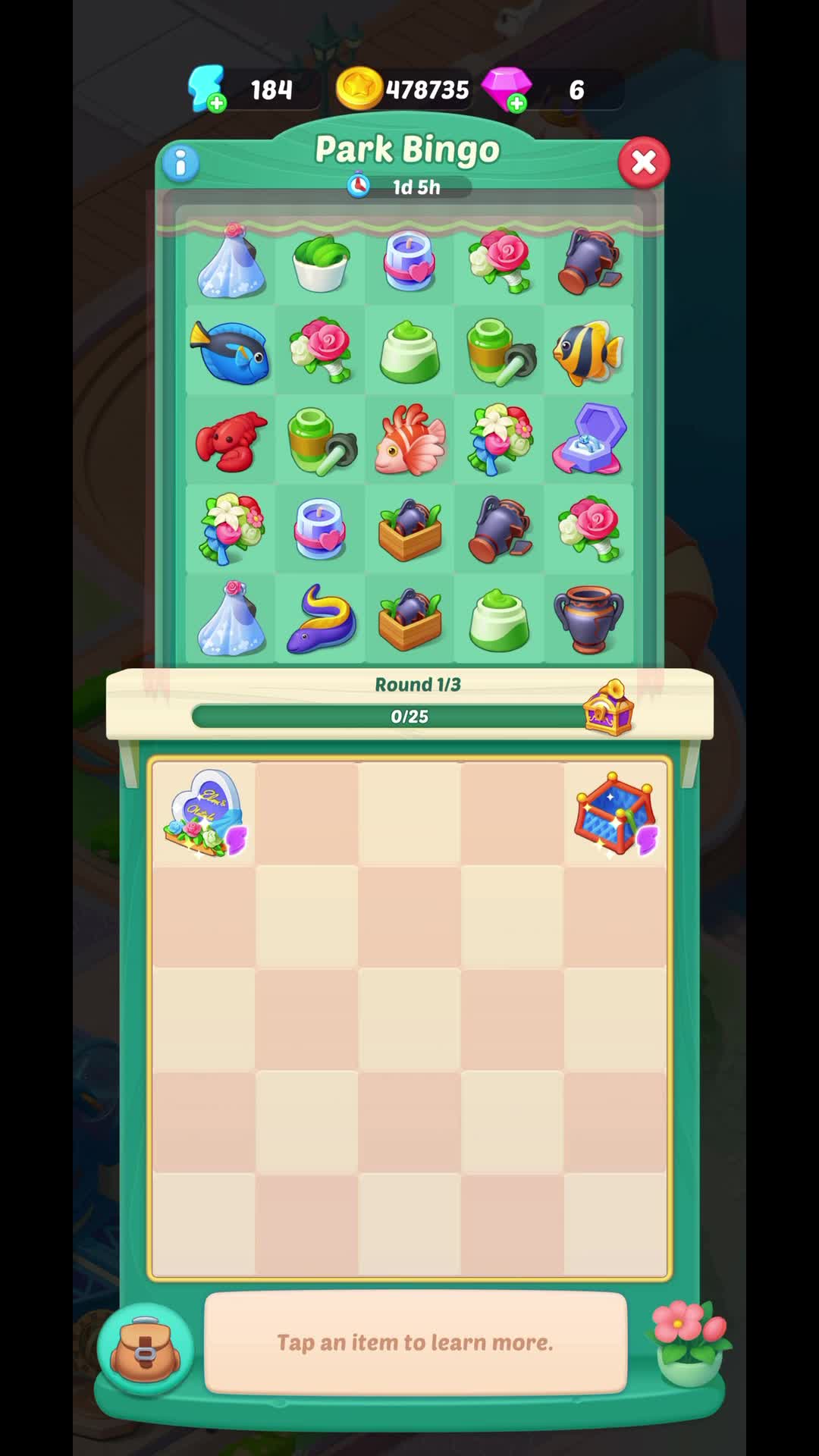This screenshot has width=819, height=1456.
Task: Add more pink gems
Action: tap(517, 103)
